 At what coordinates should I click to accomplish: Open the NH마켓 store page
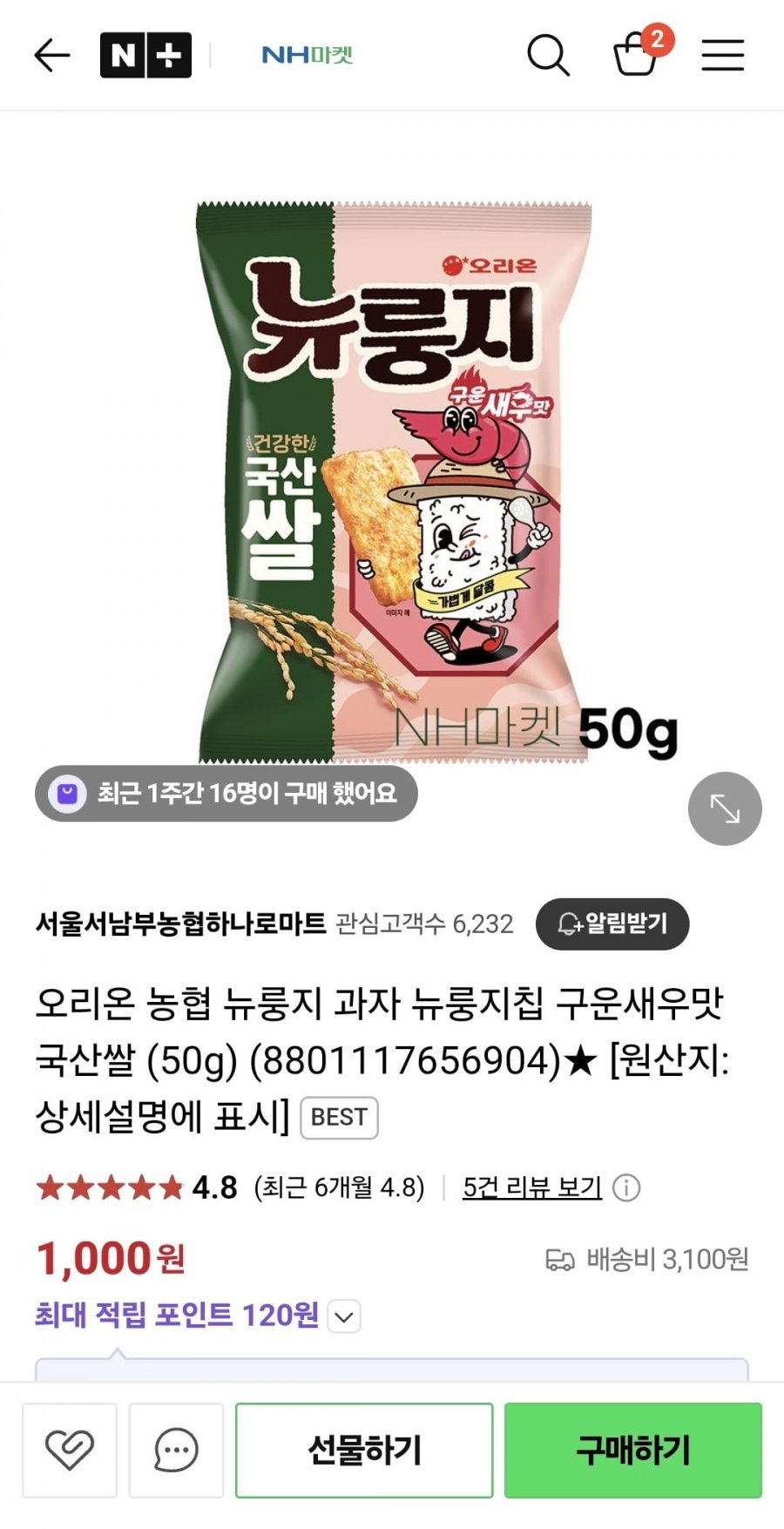[x=307, y=56]
